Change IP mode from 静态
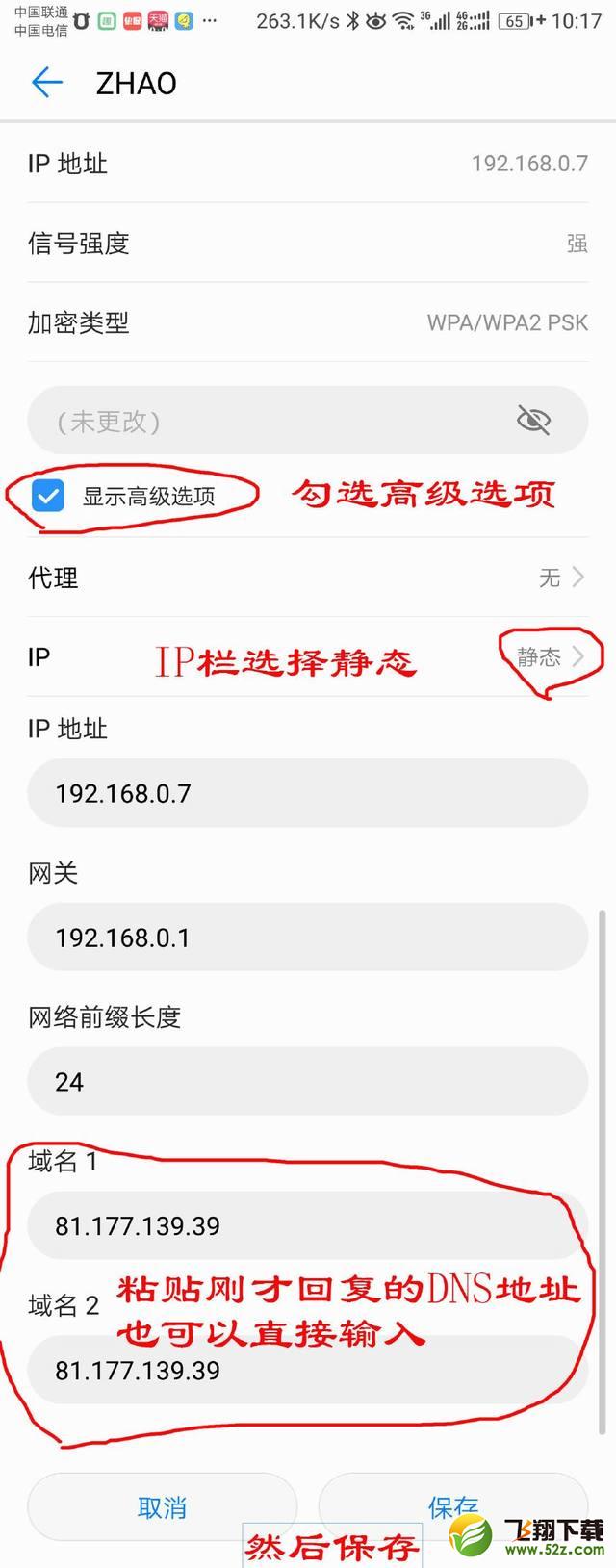 click(x=551, y=657)
